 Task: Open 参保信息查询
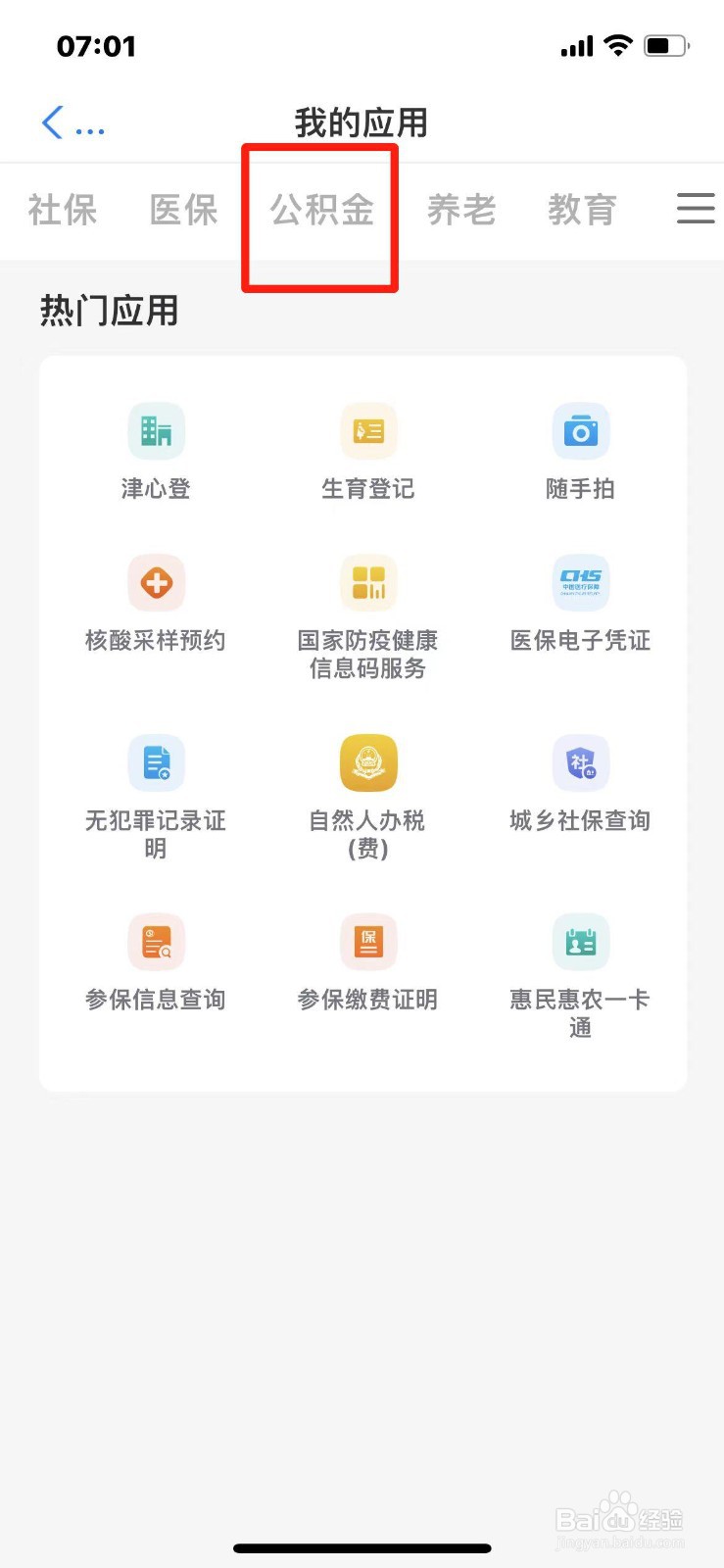click(x=156, y=963)
